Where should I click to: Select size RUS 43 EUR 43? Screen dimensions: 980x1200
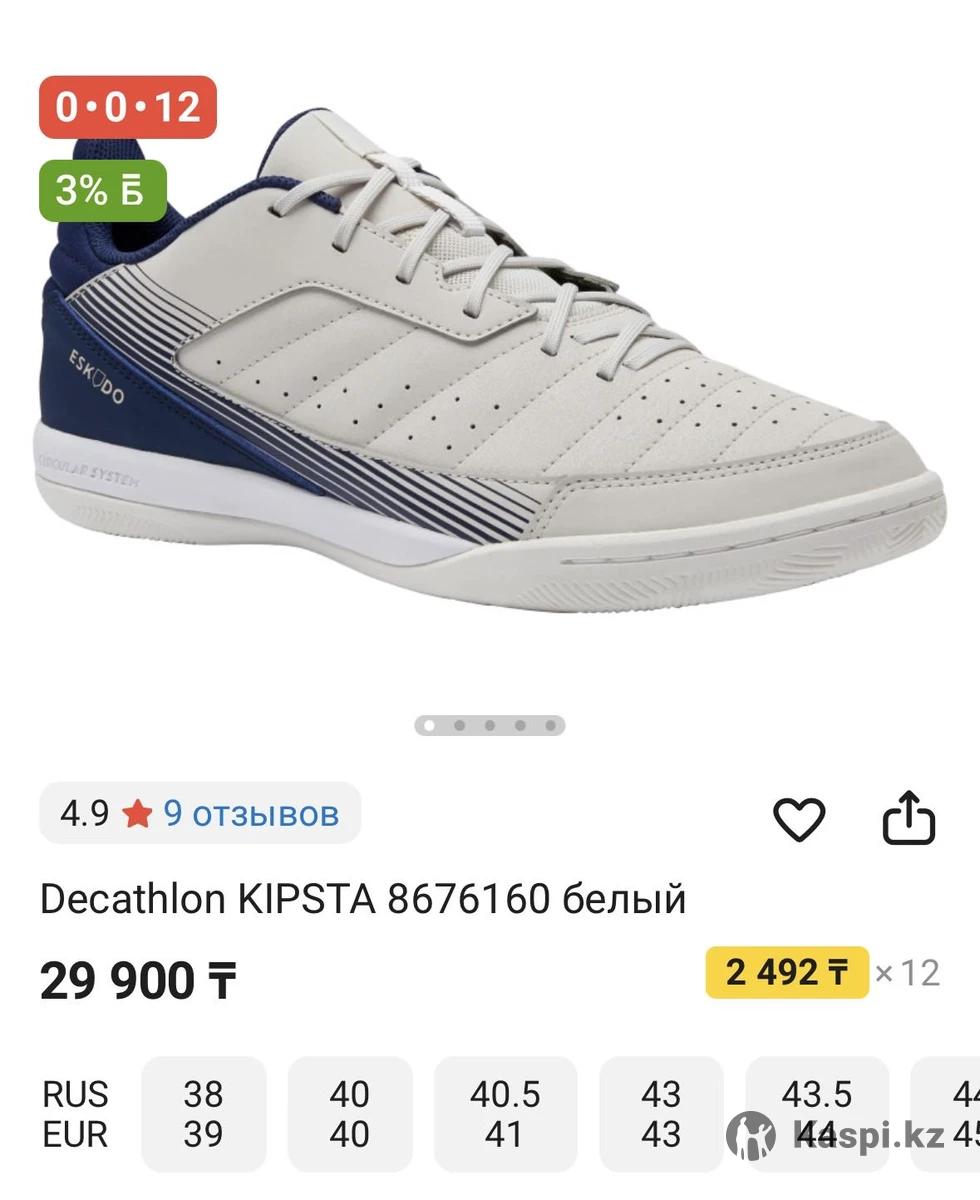[661, 1114]
